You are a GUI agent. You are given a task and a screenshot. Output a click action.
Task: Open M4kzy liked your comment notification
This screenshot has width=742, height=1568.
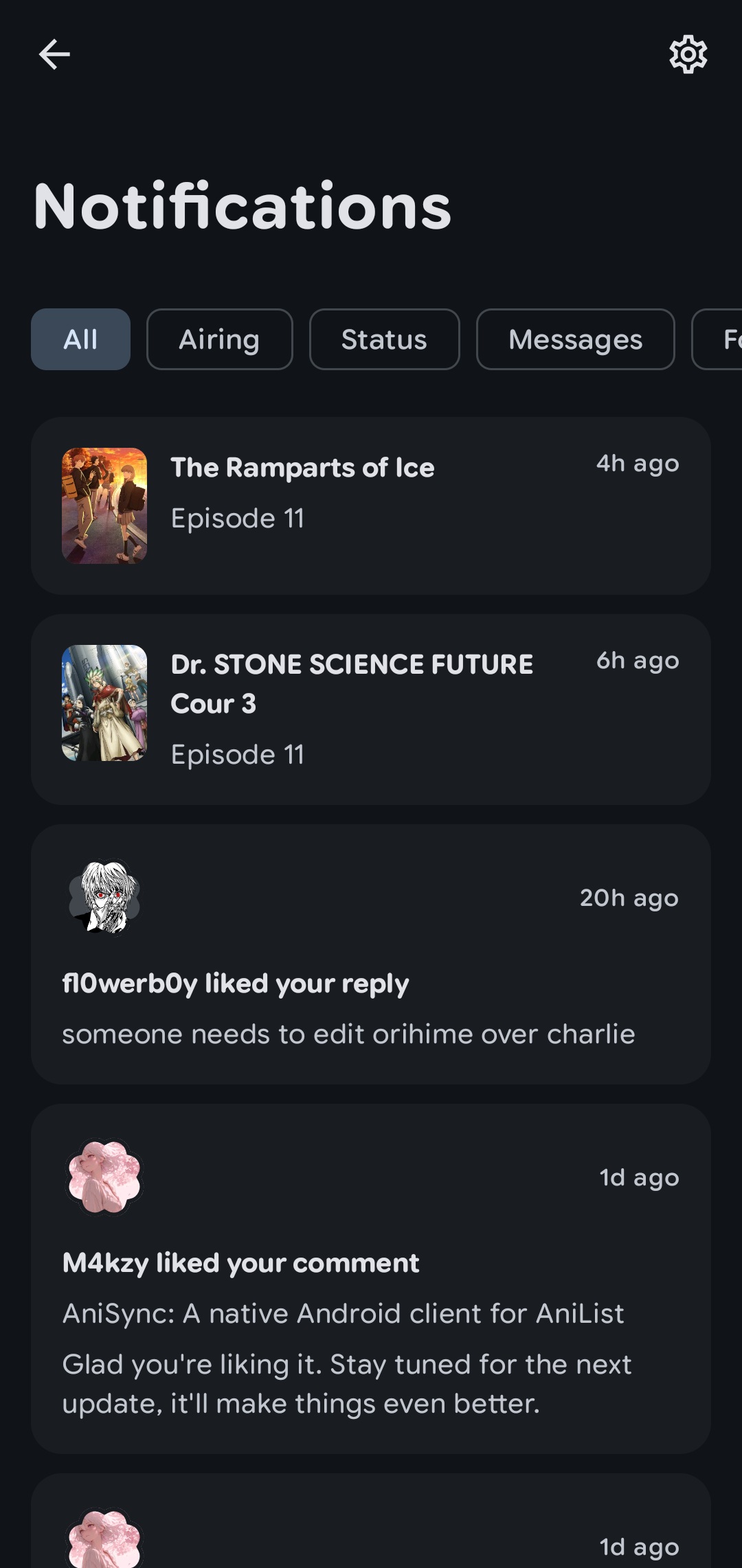point(371,1279)
